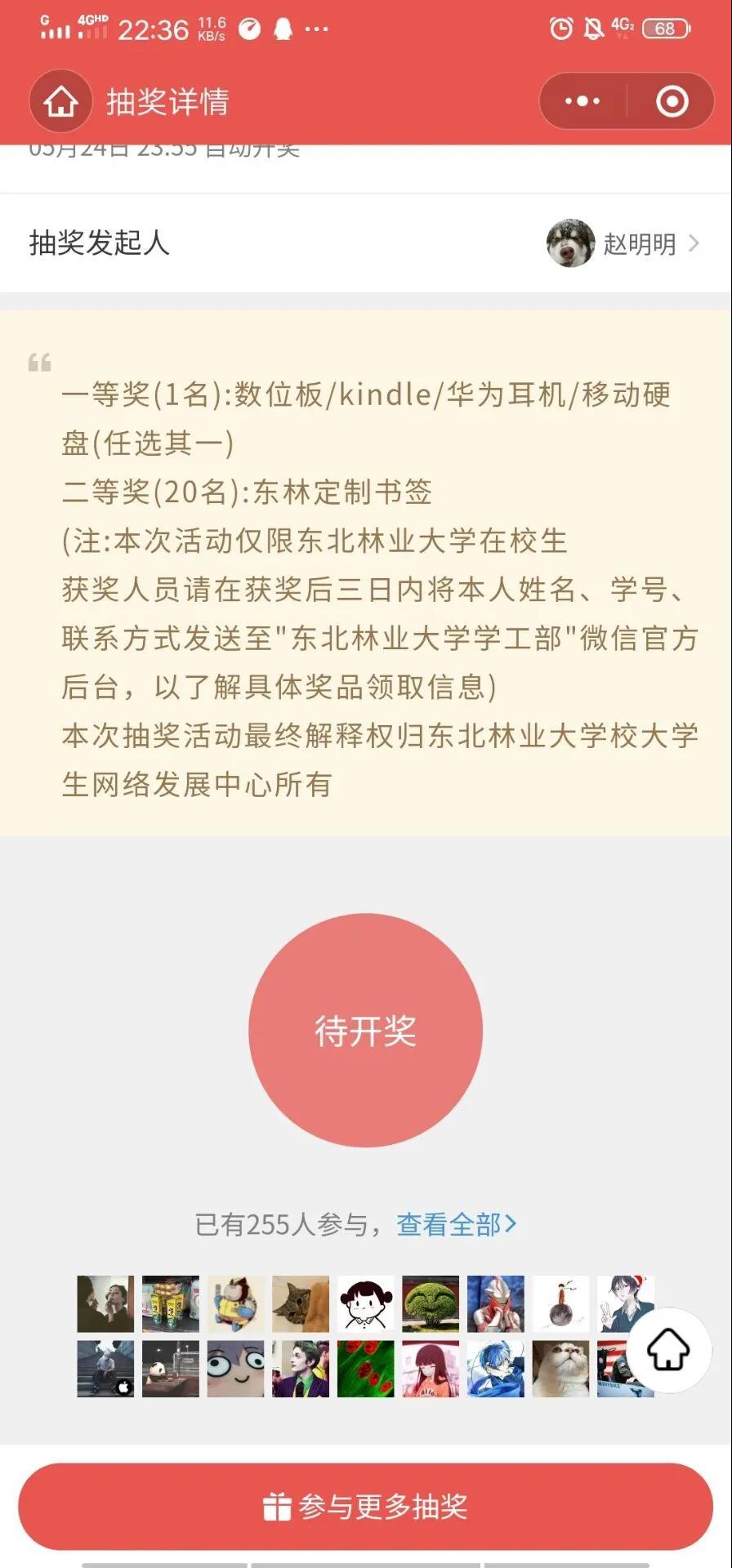Tap the 待开奖 circle button
The height and width of the screenshot is (1568, 732).
click(x=365, y=1031)
